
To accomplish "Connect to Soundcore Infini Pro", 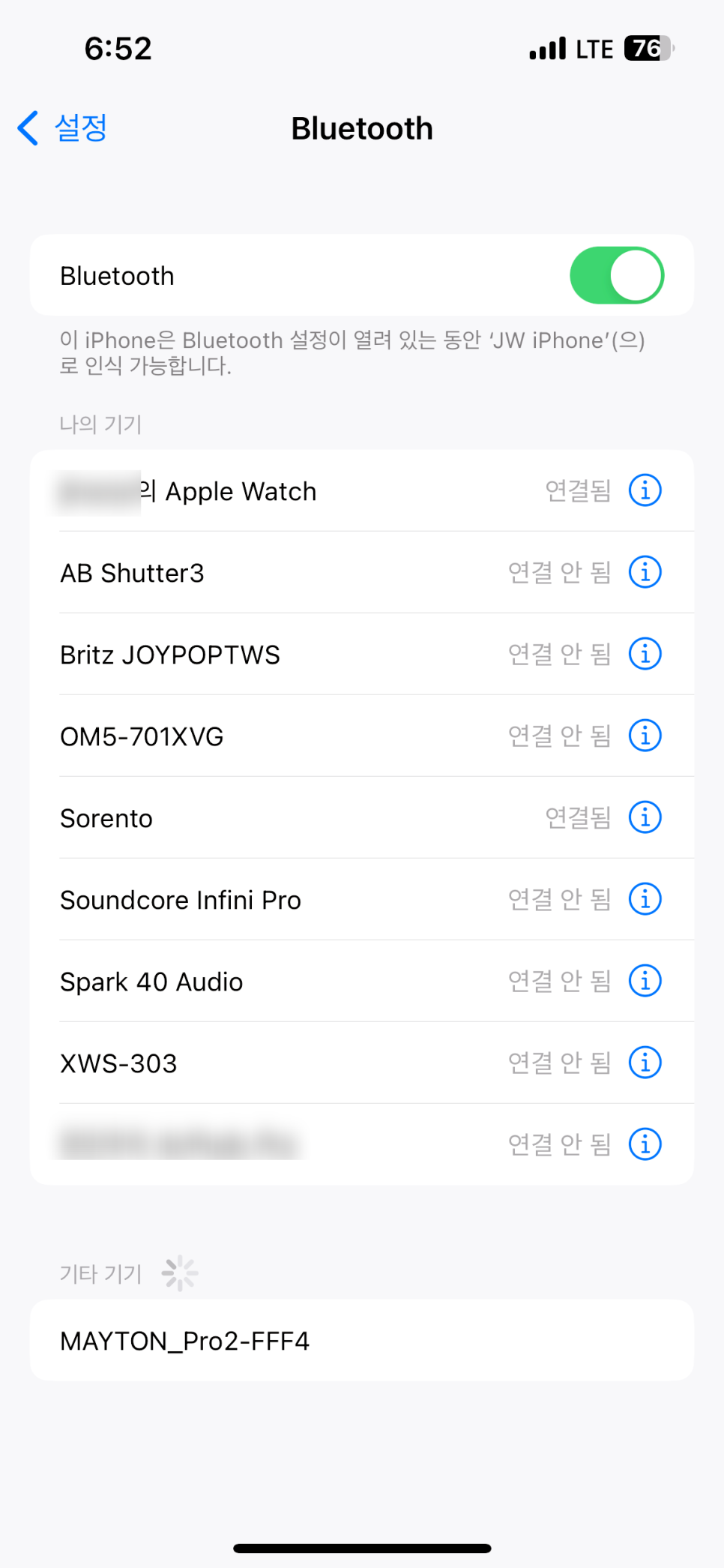I will [362, 899].
